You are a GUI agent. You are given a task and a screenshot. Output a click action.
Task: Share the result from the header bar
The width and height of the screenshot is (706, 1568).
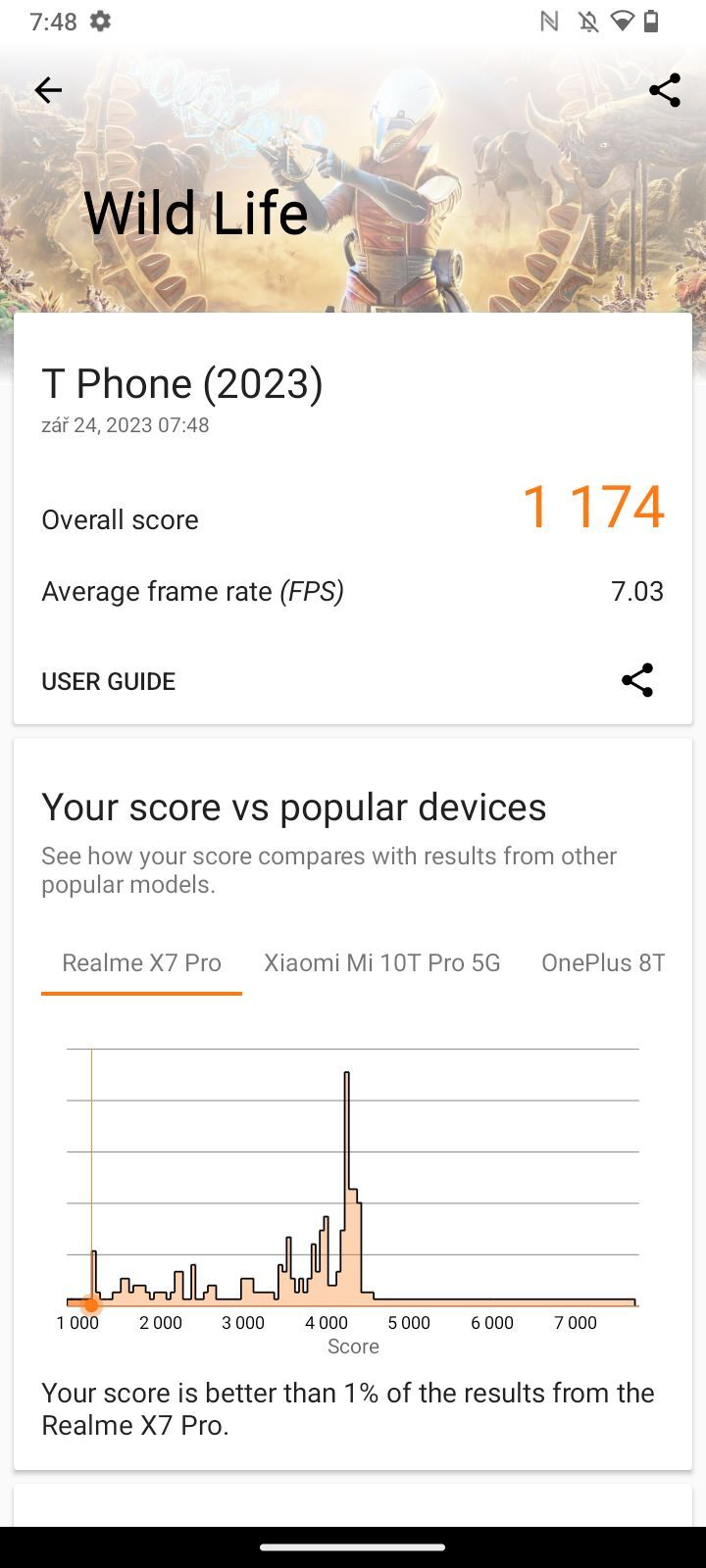point(664,90)
